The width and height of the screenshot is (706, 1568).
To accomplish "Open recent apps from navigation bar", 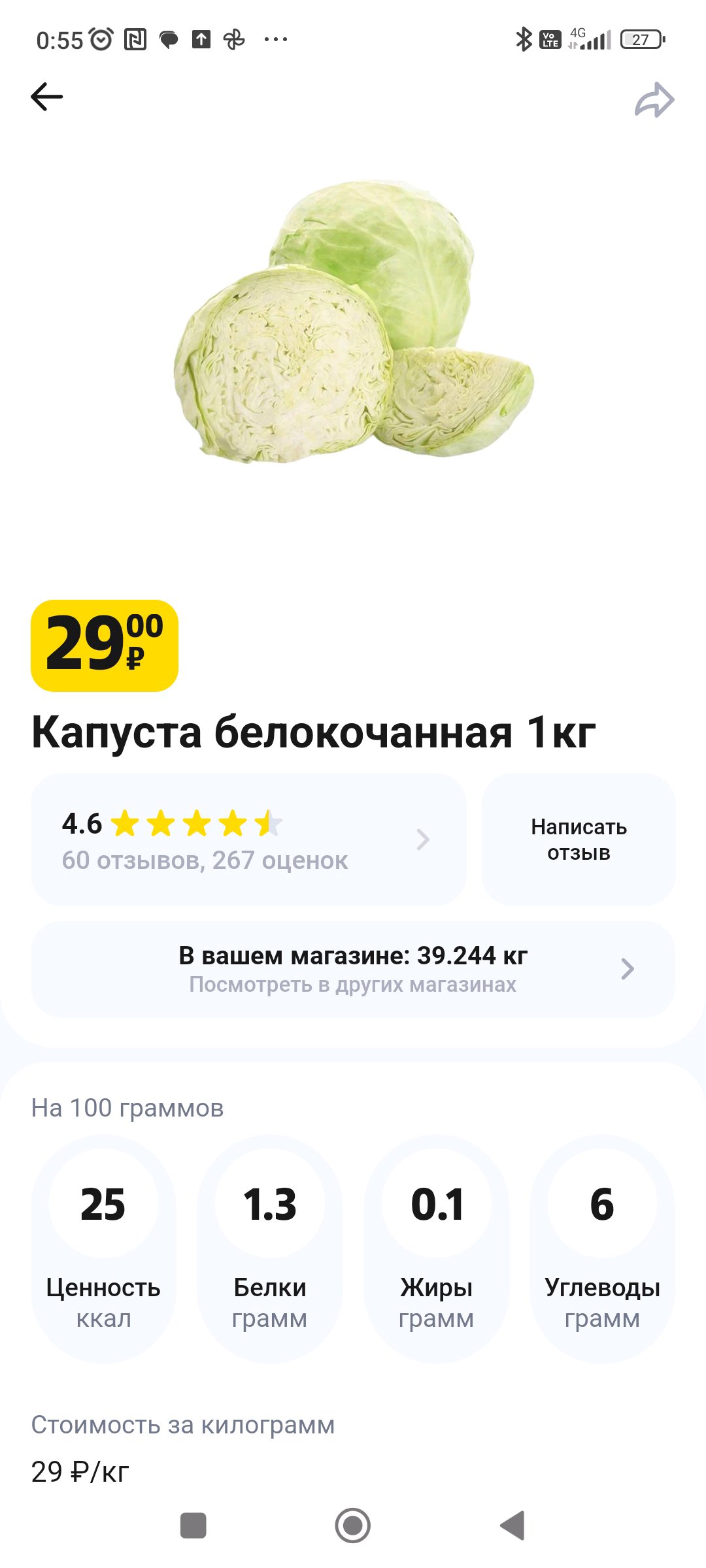I will [x=193, y=1526].
